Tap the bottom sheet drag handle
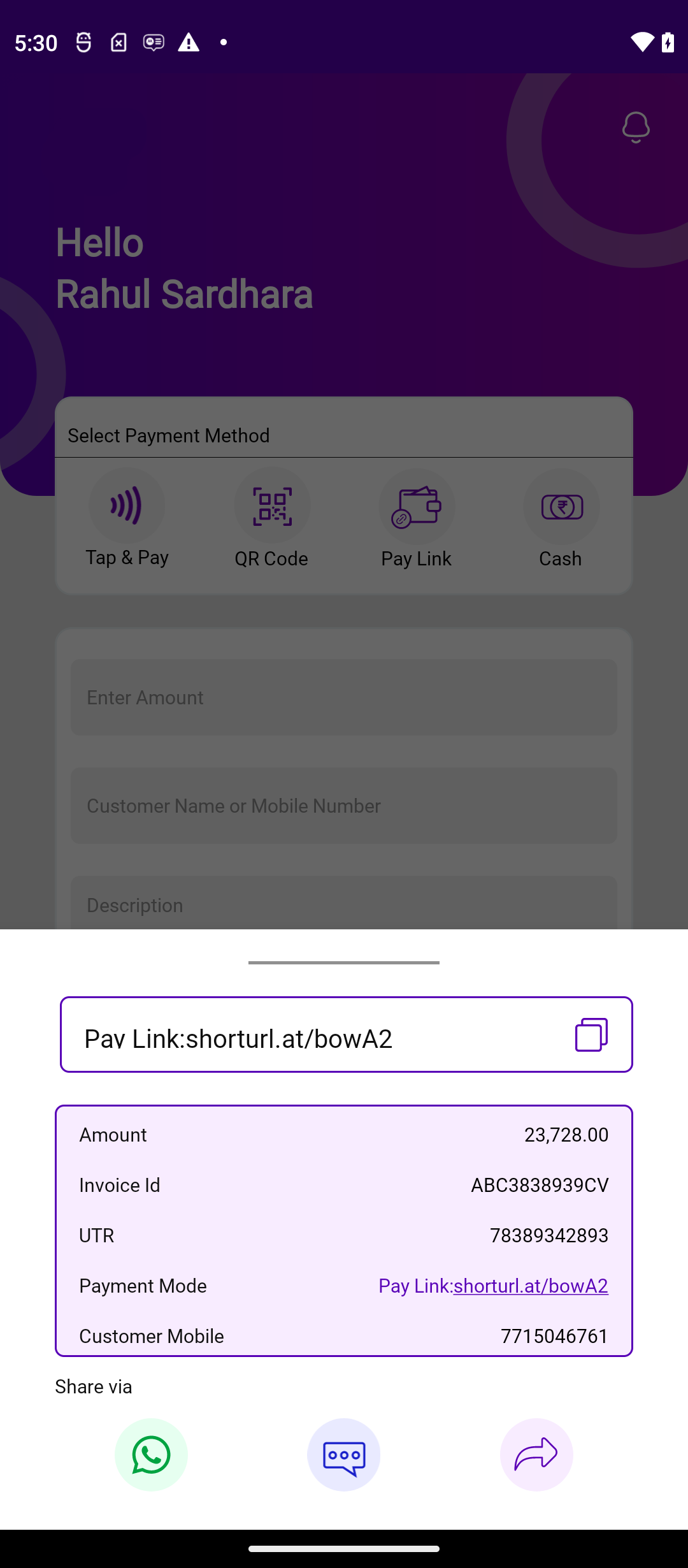The image size is (688, 1568). point(344,962)
